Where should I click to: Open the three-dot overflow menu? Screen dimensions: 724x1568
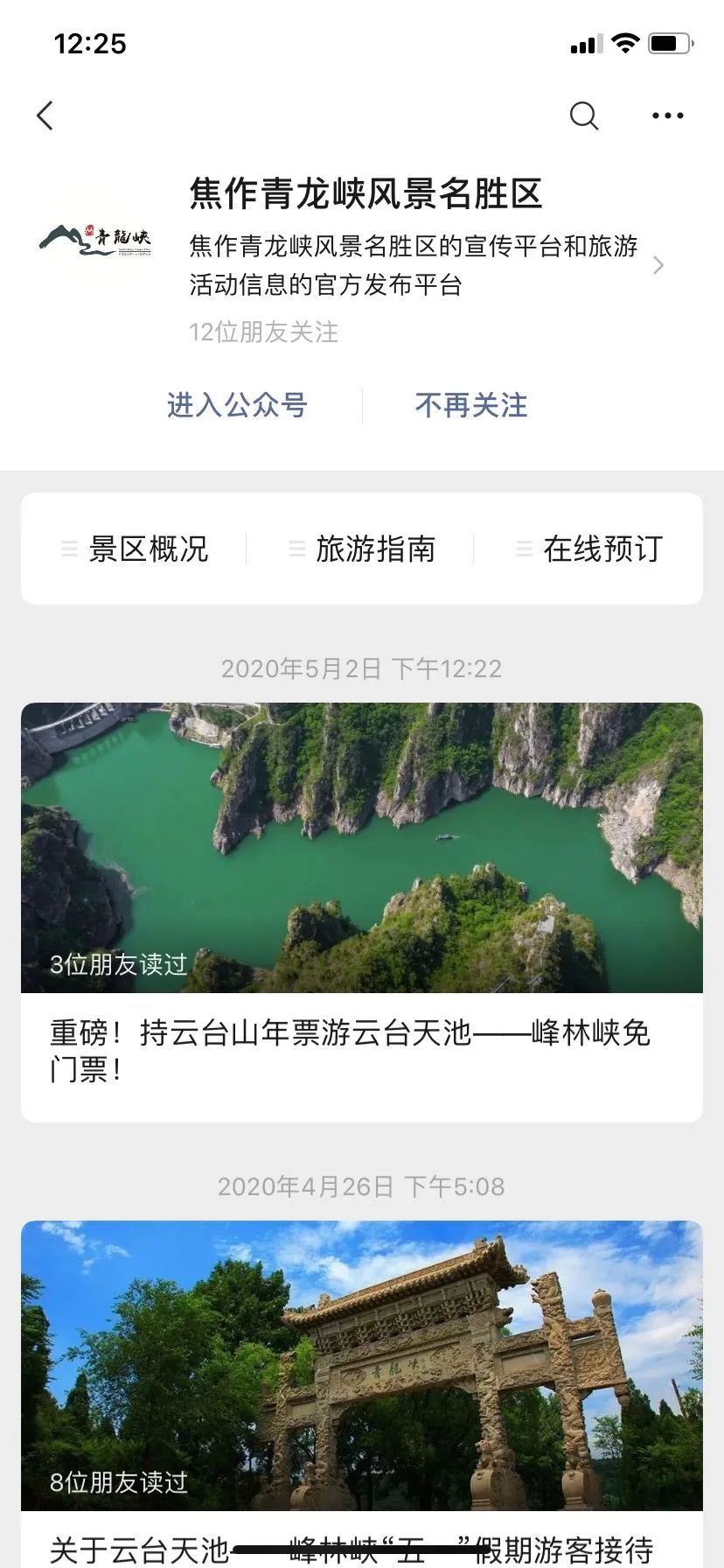668,115
